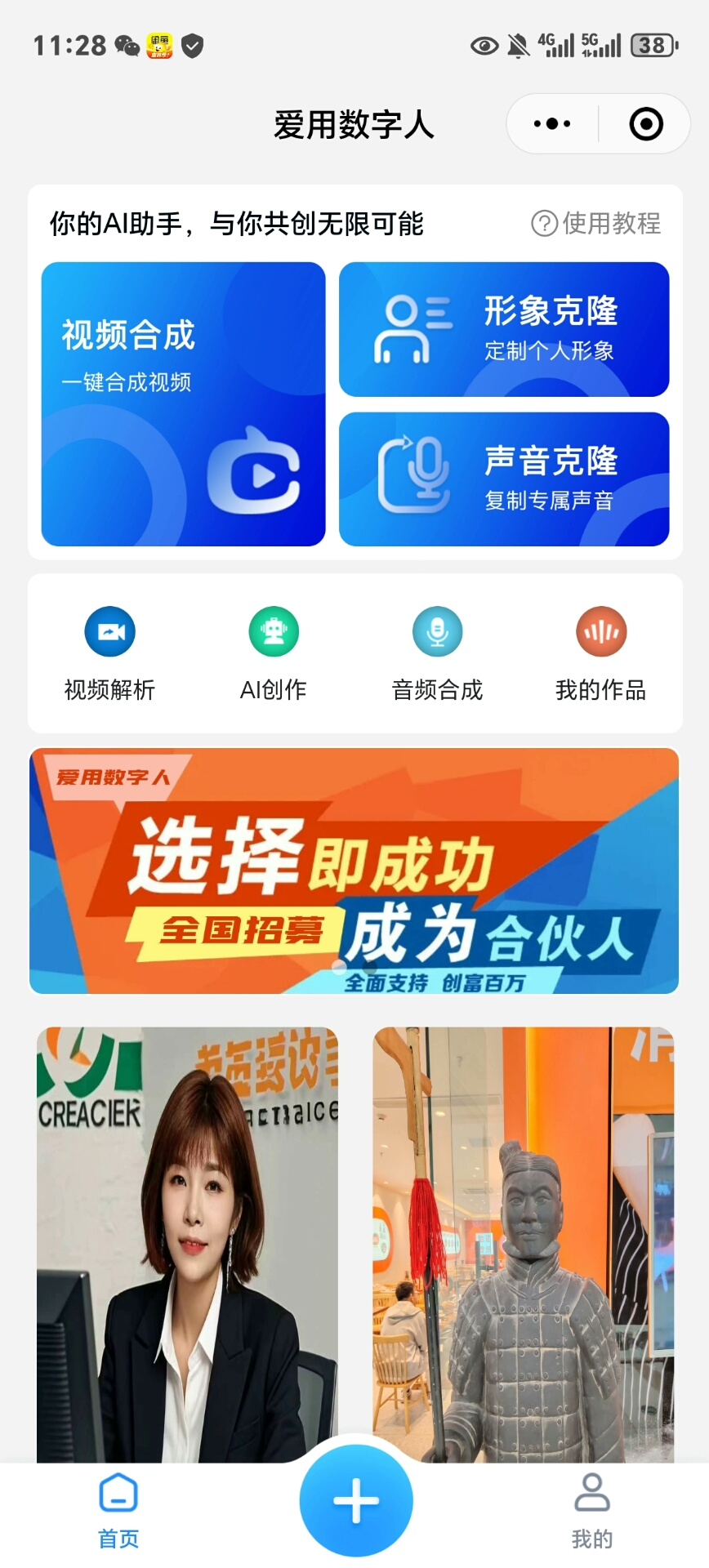
Task: Select 形象克隆 to customize a personal avatar
Action: coord(504,329)
